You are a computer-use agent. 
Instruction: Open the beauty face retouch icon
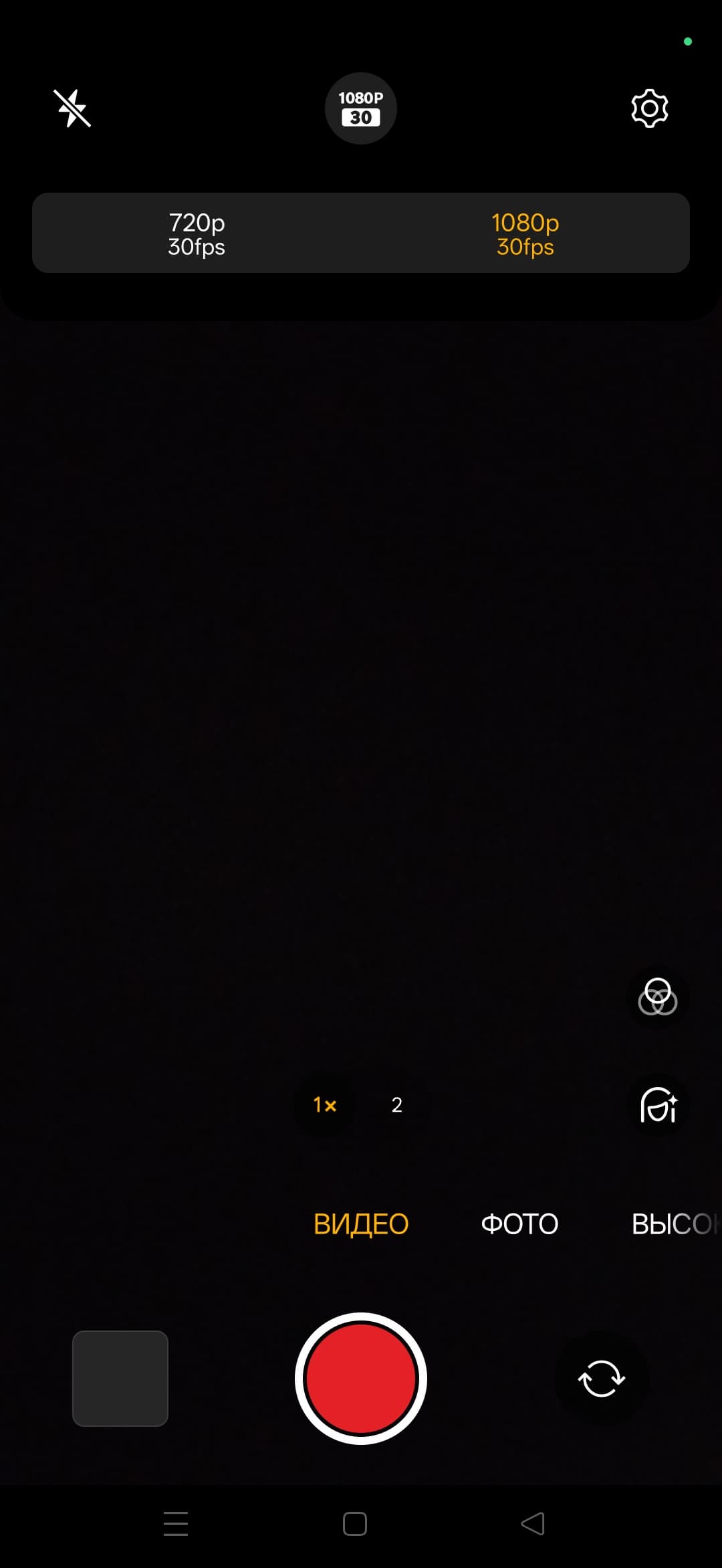tap(658, 1105)
